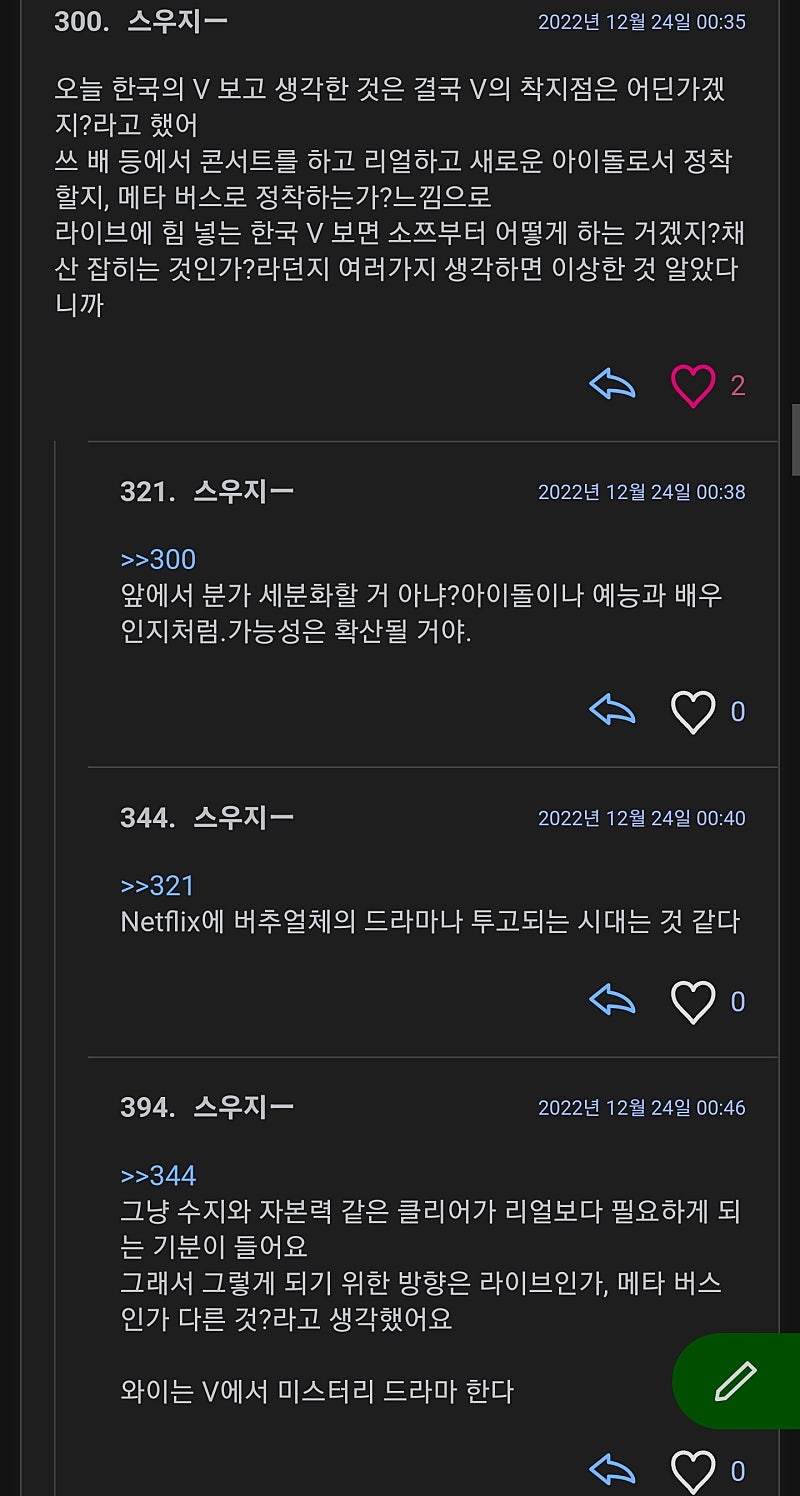Like comment number 321
This screenshot has height=1496, width=800.
tap(693, 712)
